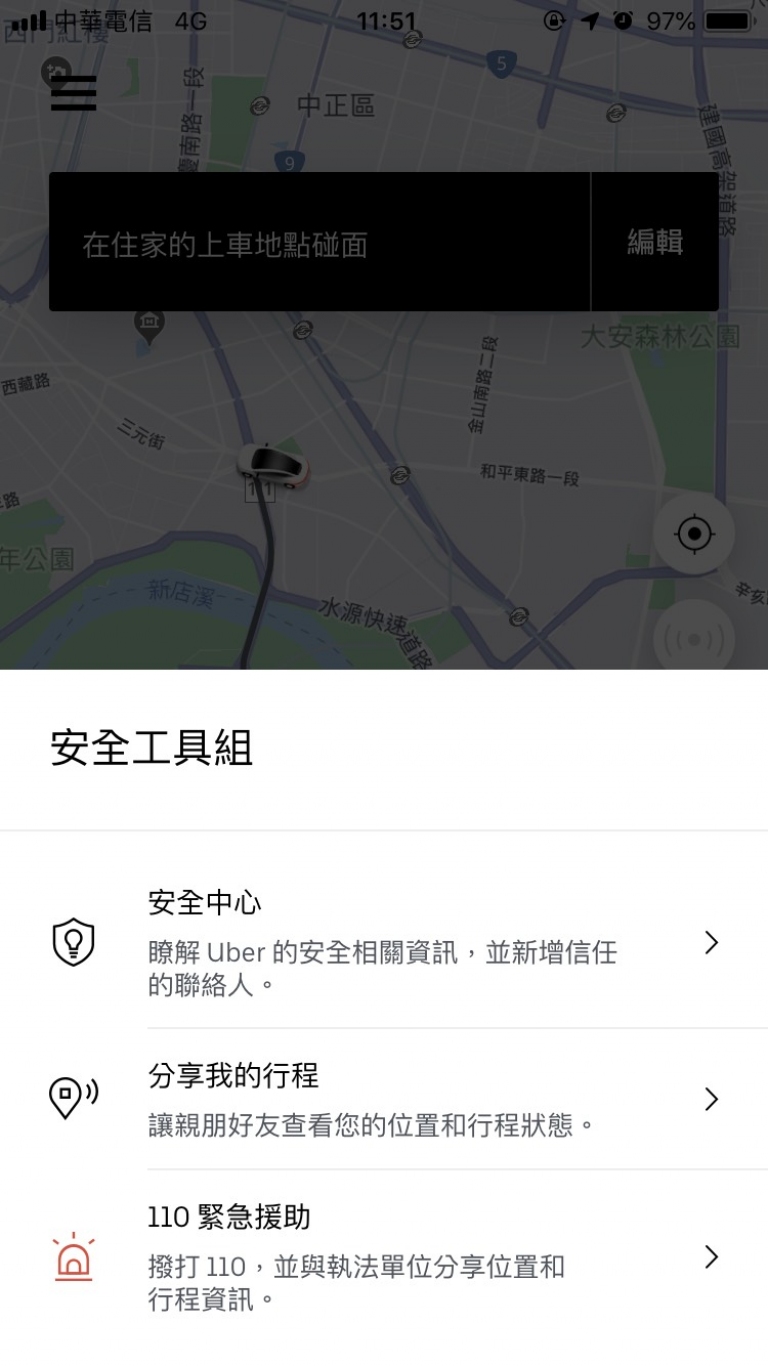The height and width of the screenshot is (1366, 768).
Task: Open 110 緊急援助 emergency assistance
Action: coord(384,1256)
